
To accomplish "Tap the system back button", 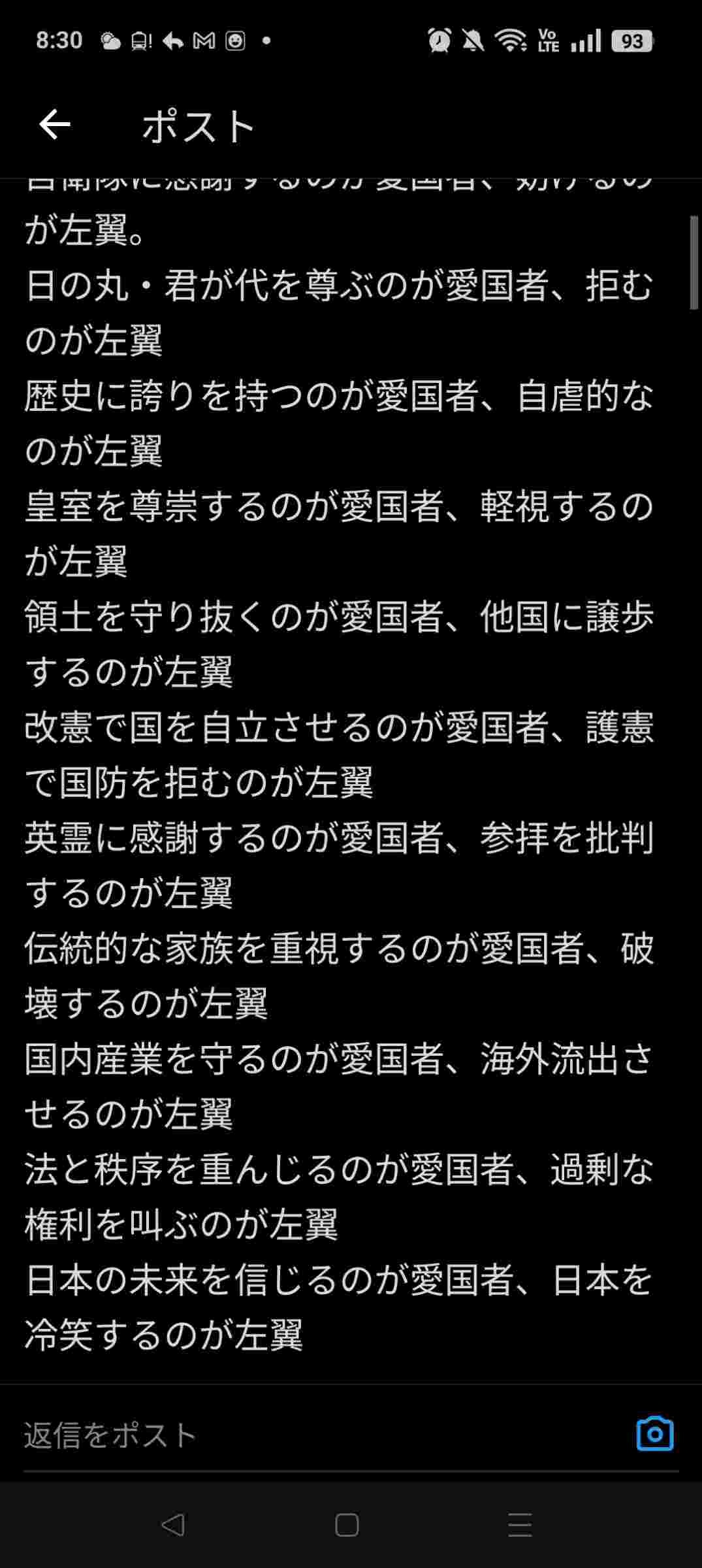I will (173, 1525).
